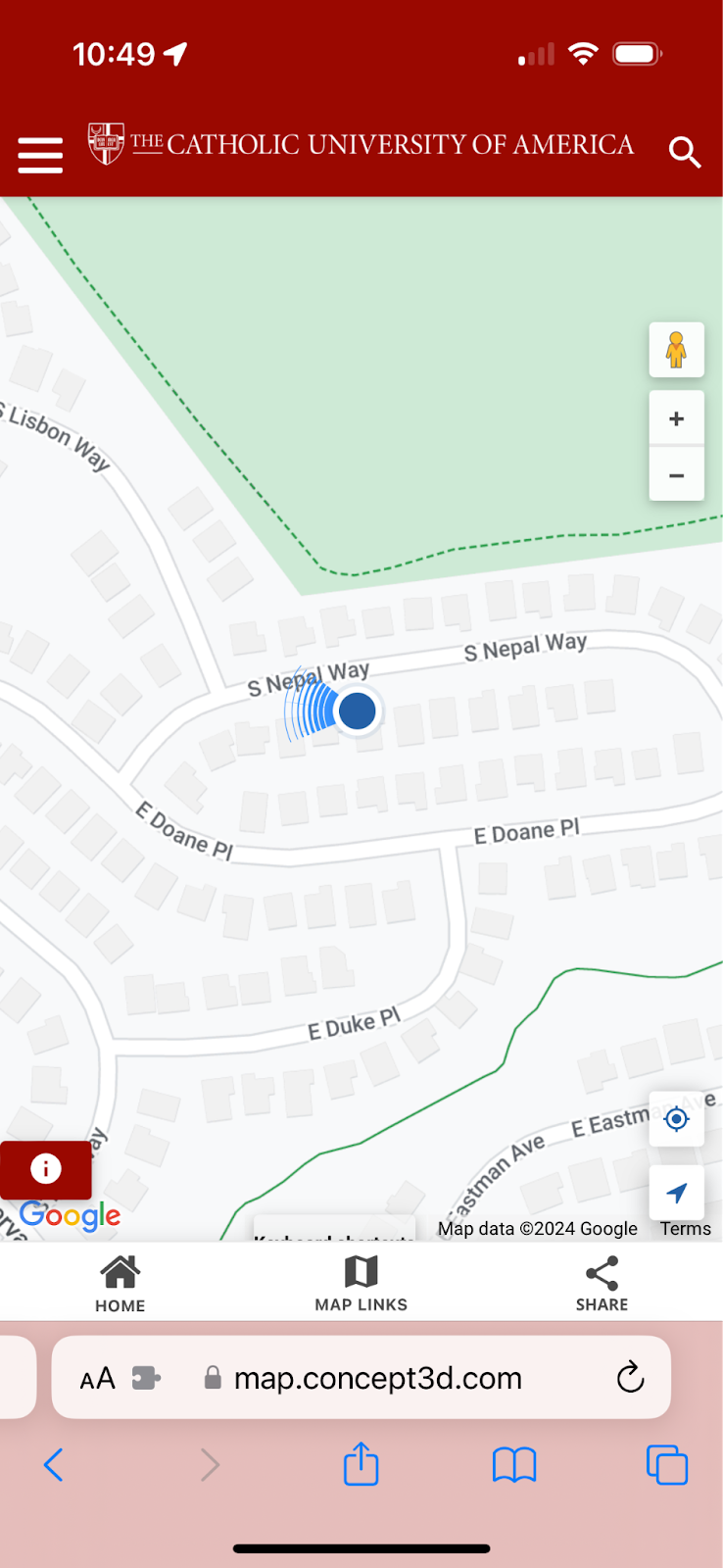
Task: Go to the Home tab
Action: click(120, 1284)
